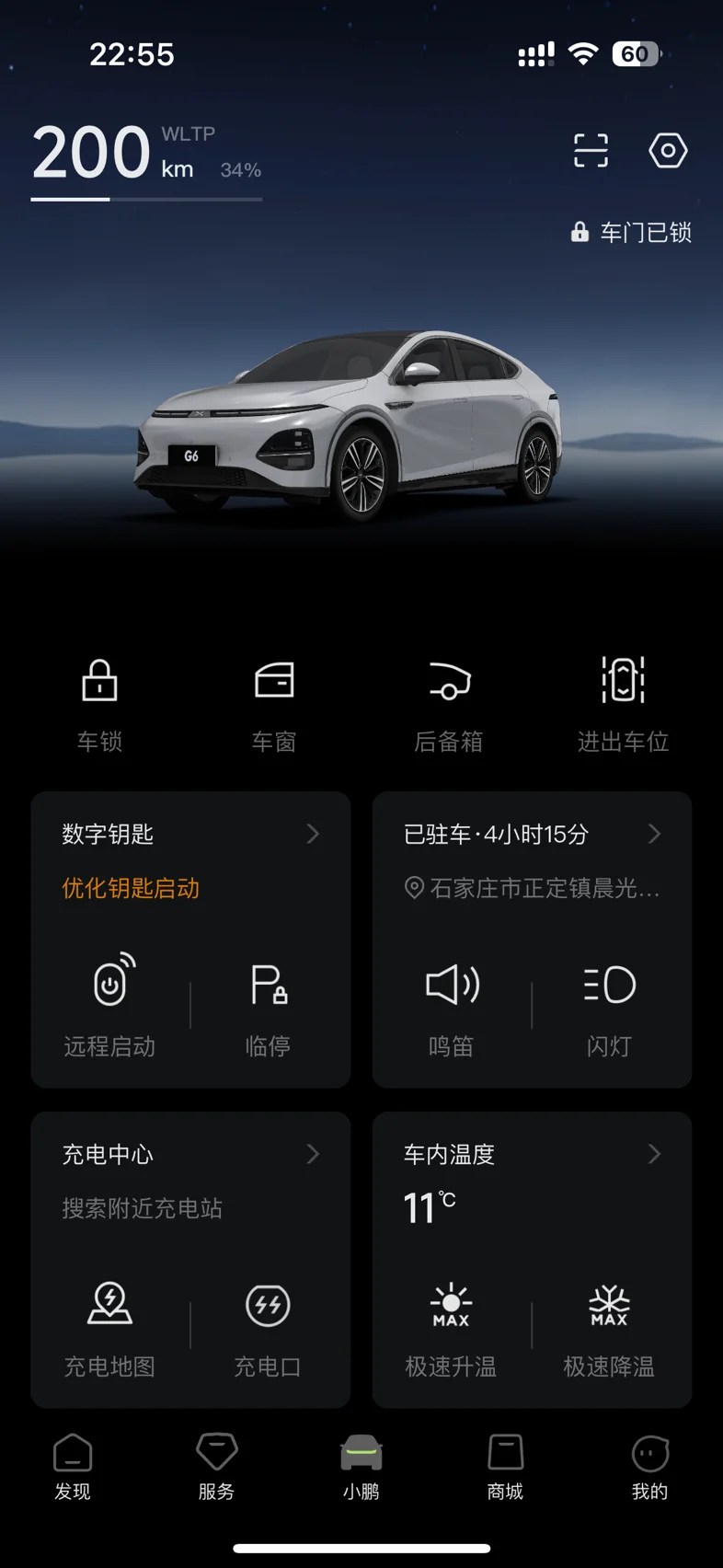
Task: Open vehicle settings hexagon icon
Action: (668, 150)
